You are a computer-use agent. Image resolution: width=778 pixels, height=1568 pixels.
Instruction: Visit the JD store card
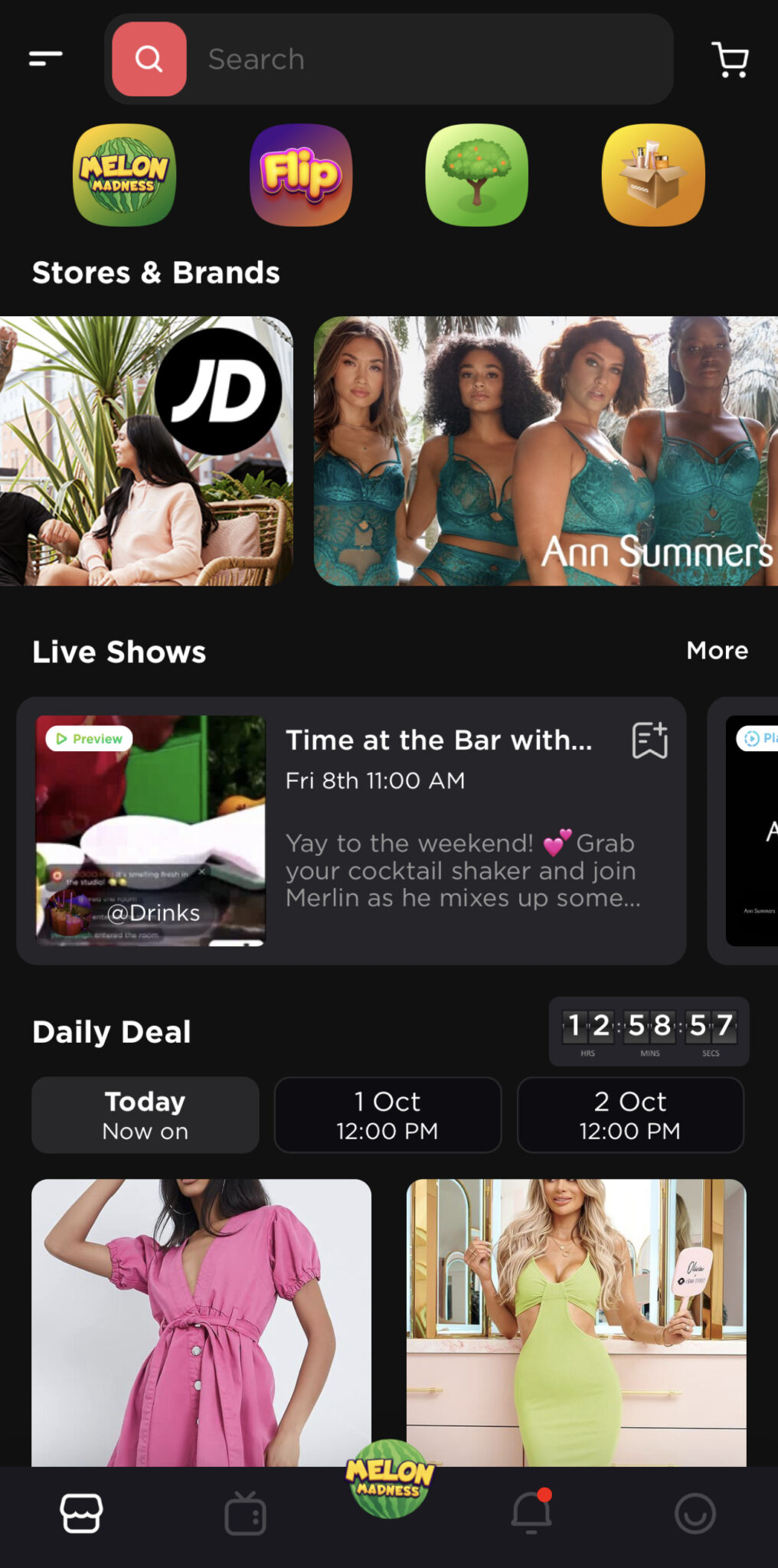click(146, 451)
